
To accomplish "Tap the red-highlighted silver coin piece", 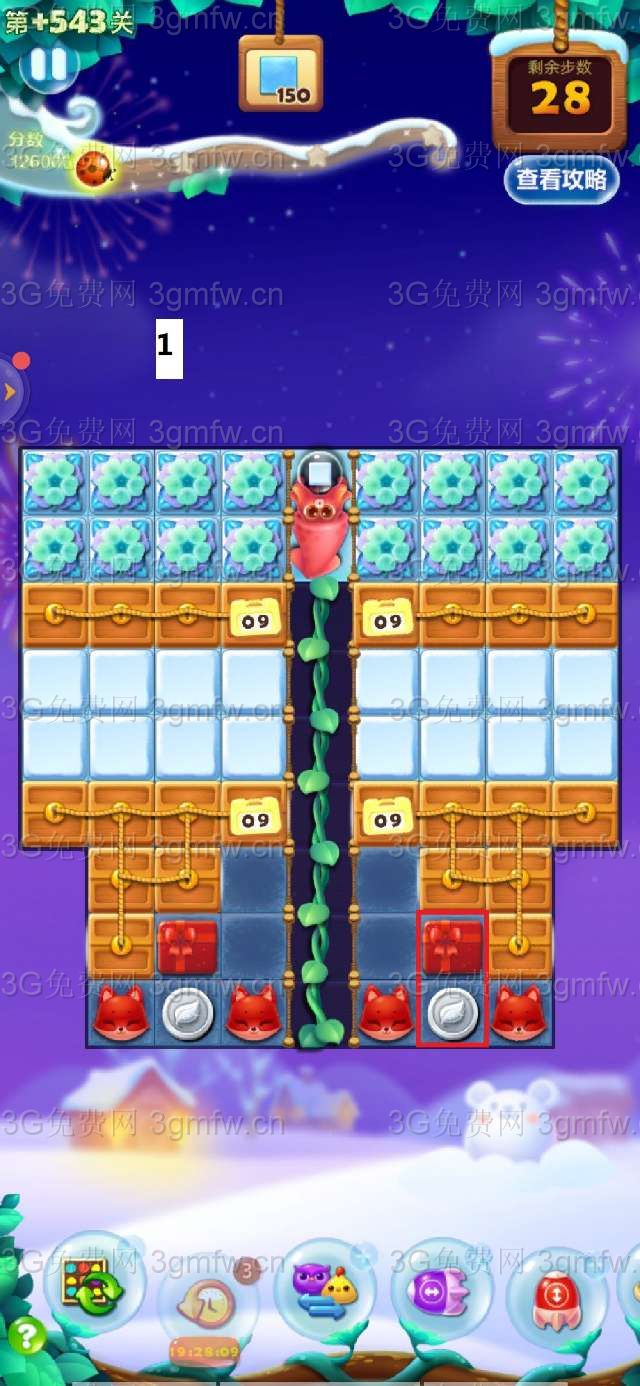I will (x=452, y=1013).
